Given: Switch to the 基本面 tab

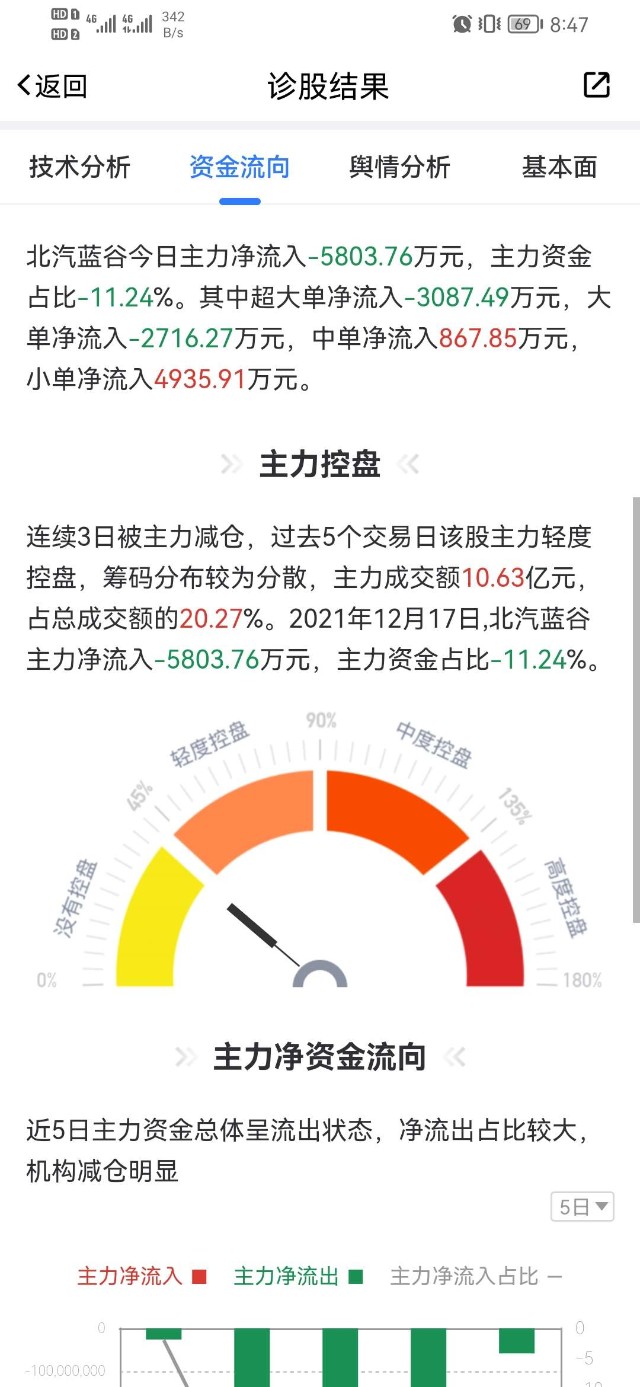Looking at the screenshot, I should tap(559, 167).
